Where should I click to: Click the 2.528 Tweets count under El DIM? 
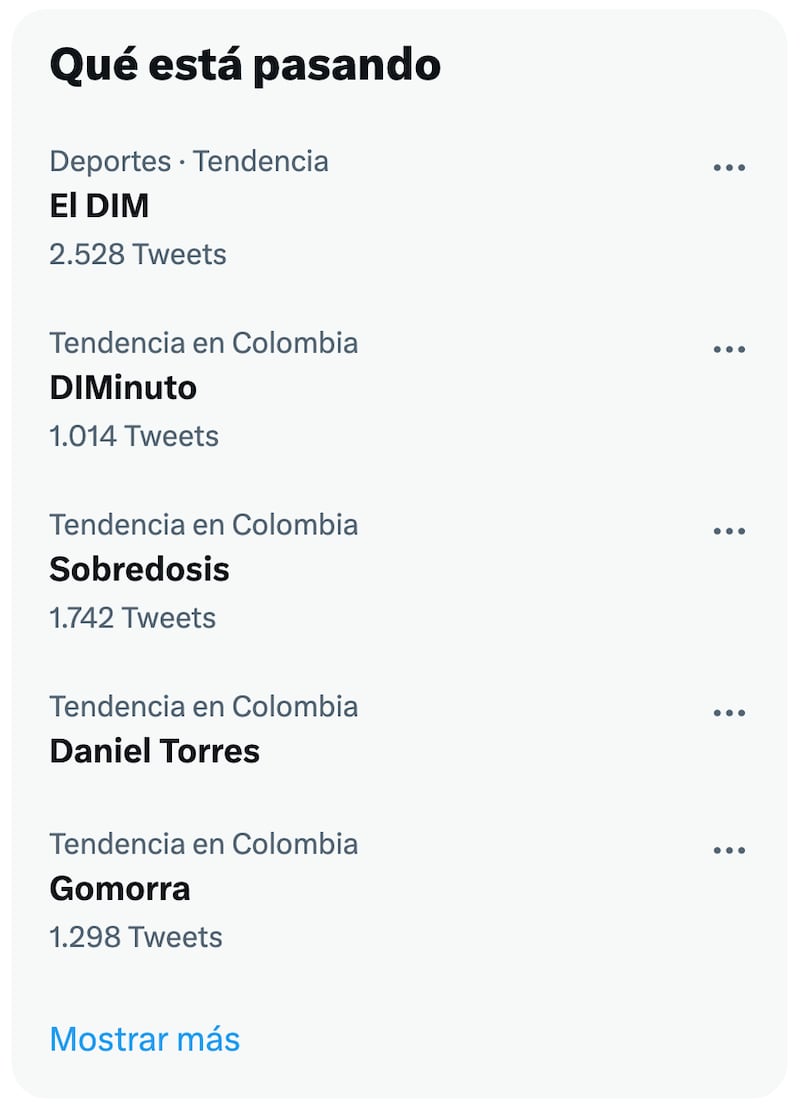[138, 254]
